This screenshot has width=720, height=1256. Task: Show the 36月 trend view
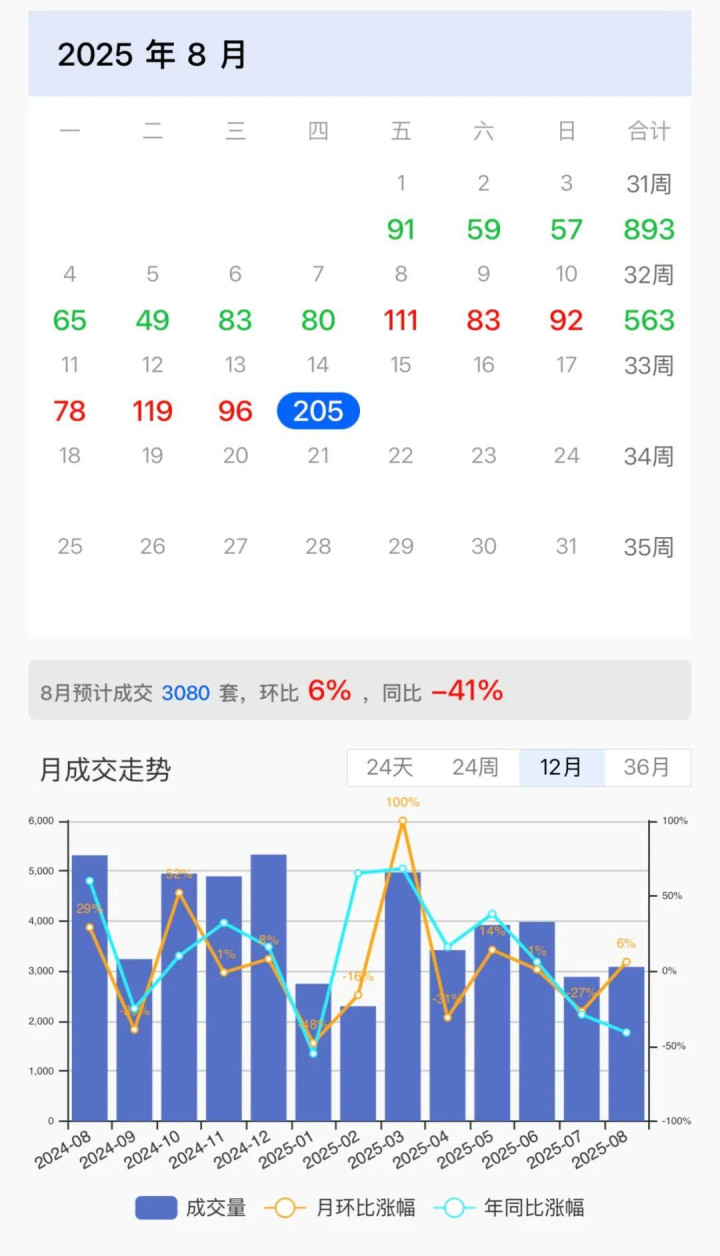point(647,768)
